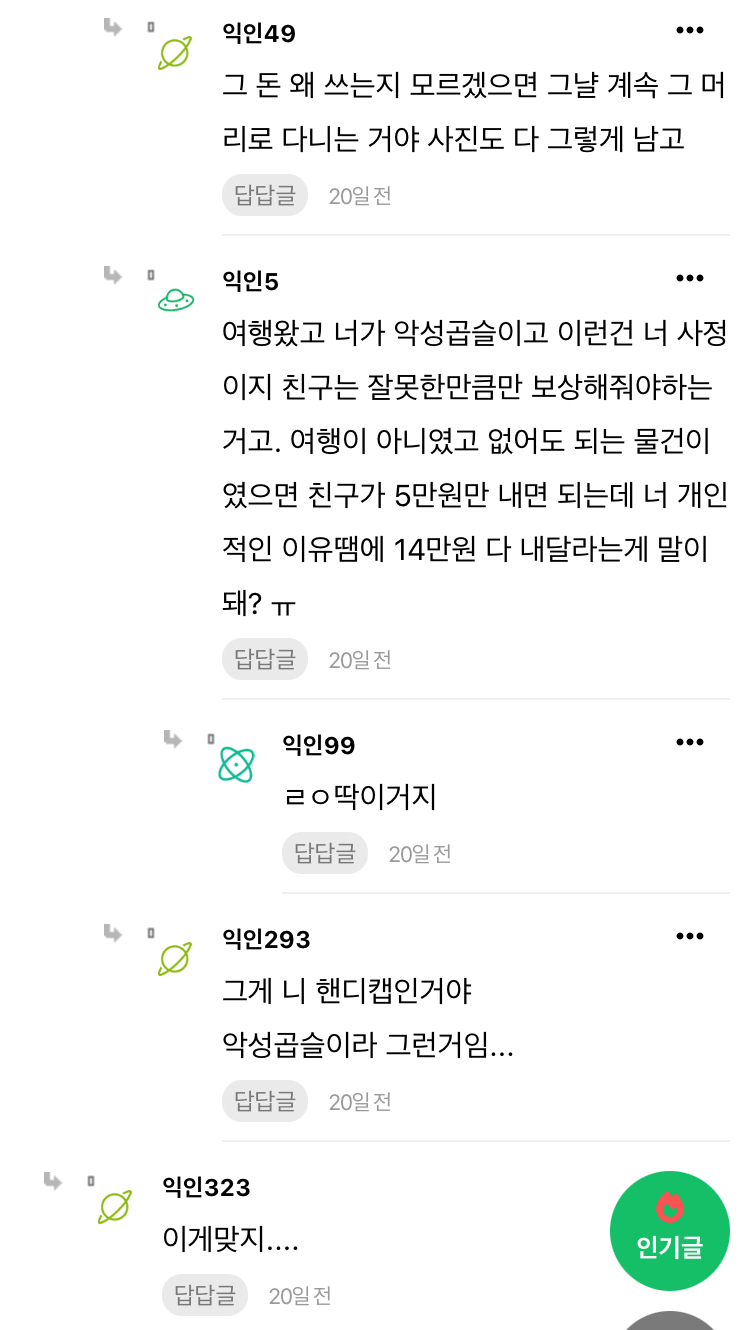750x1330 pixels.
Task: Tap 답답글 under 익인5's comment
Action: tap(265, 660)
